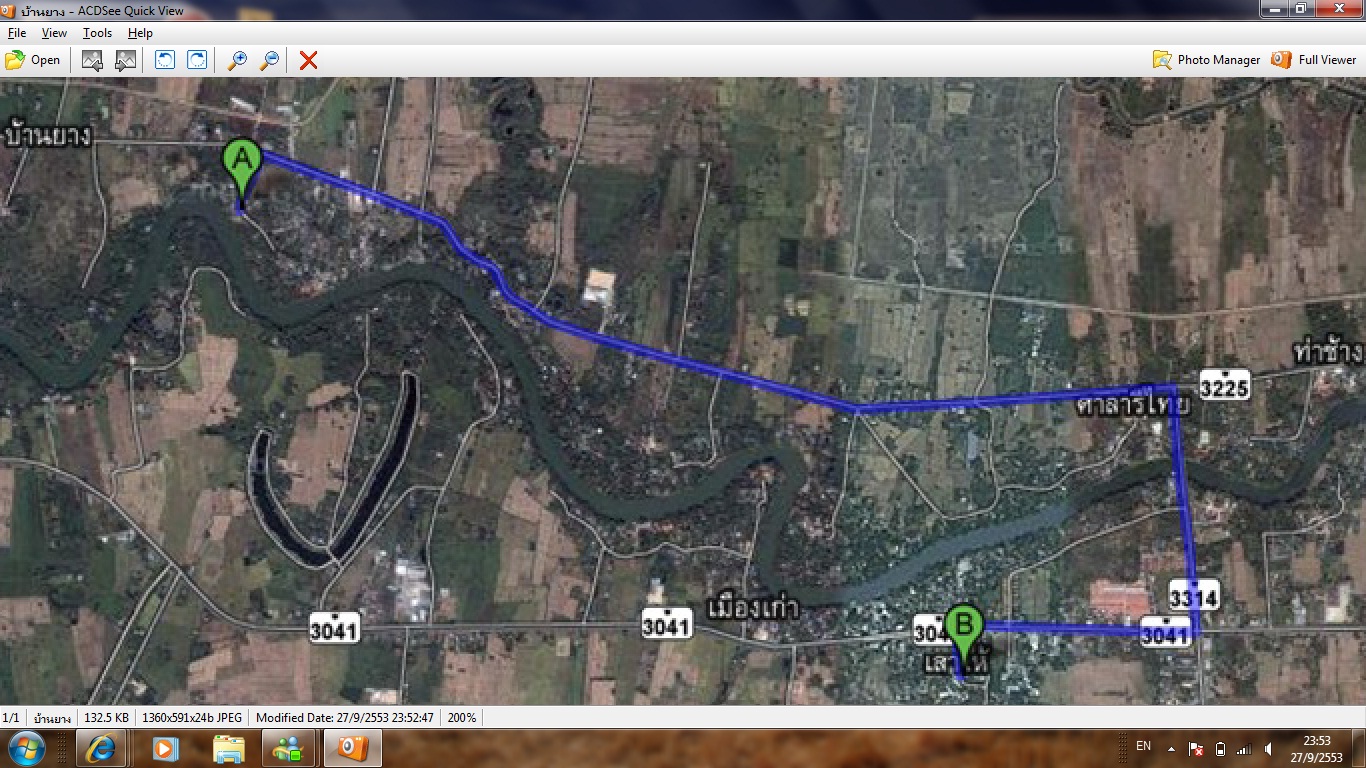This screenshot has width=1366, height=768.
Task: Rotate the image clockwise
Action: (x=197, y=60)
